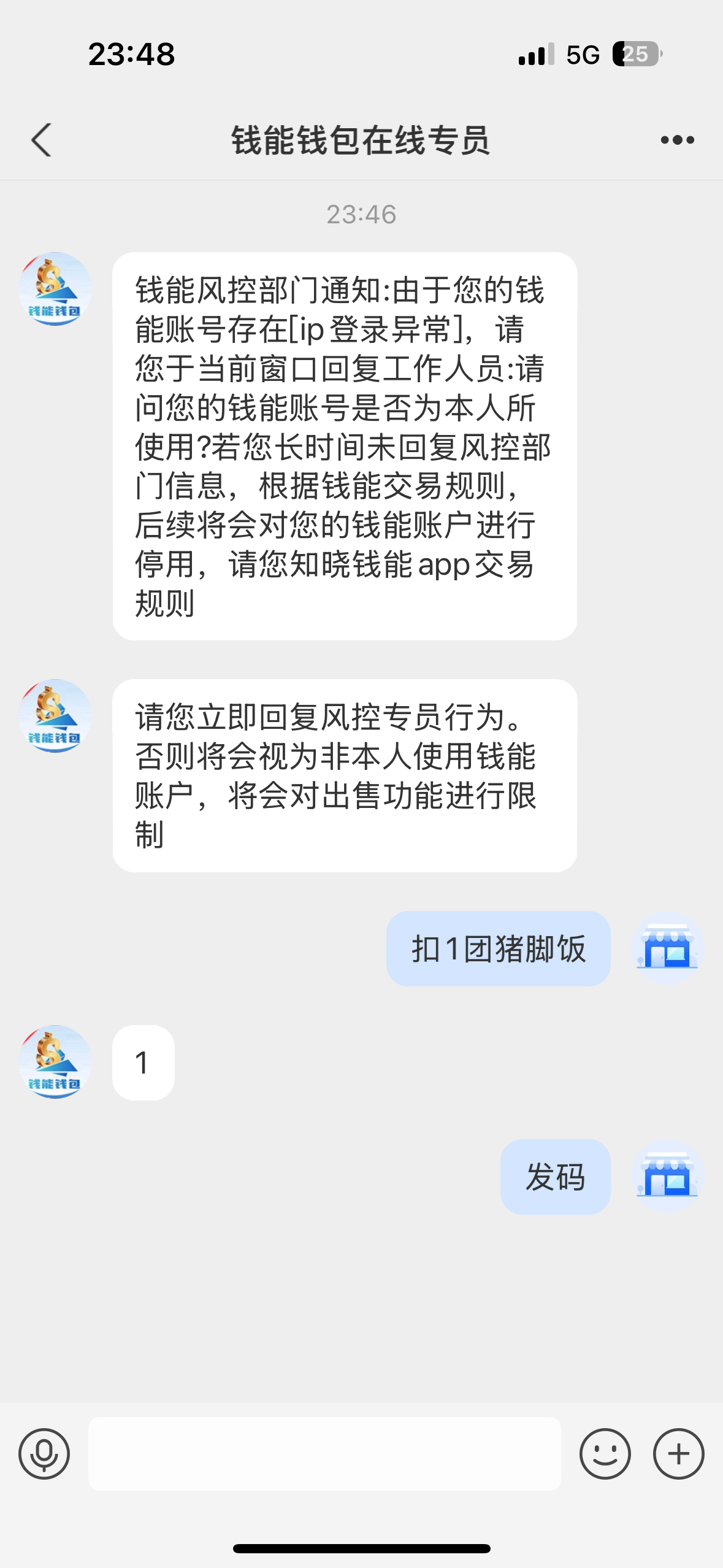Open the emoji picker
Viewport: 723px width, 1568px height.
click(x=605, y=1453)
